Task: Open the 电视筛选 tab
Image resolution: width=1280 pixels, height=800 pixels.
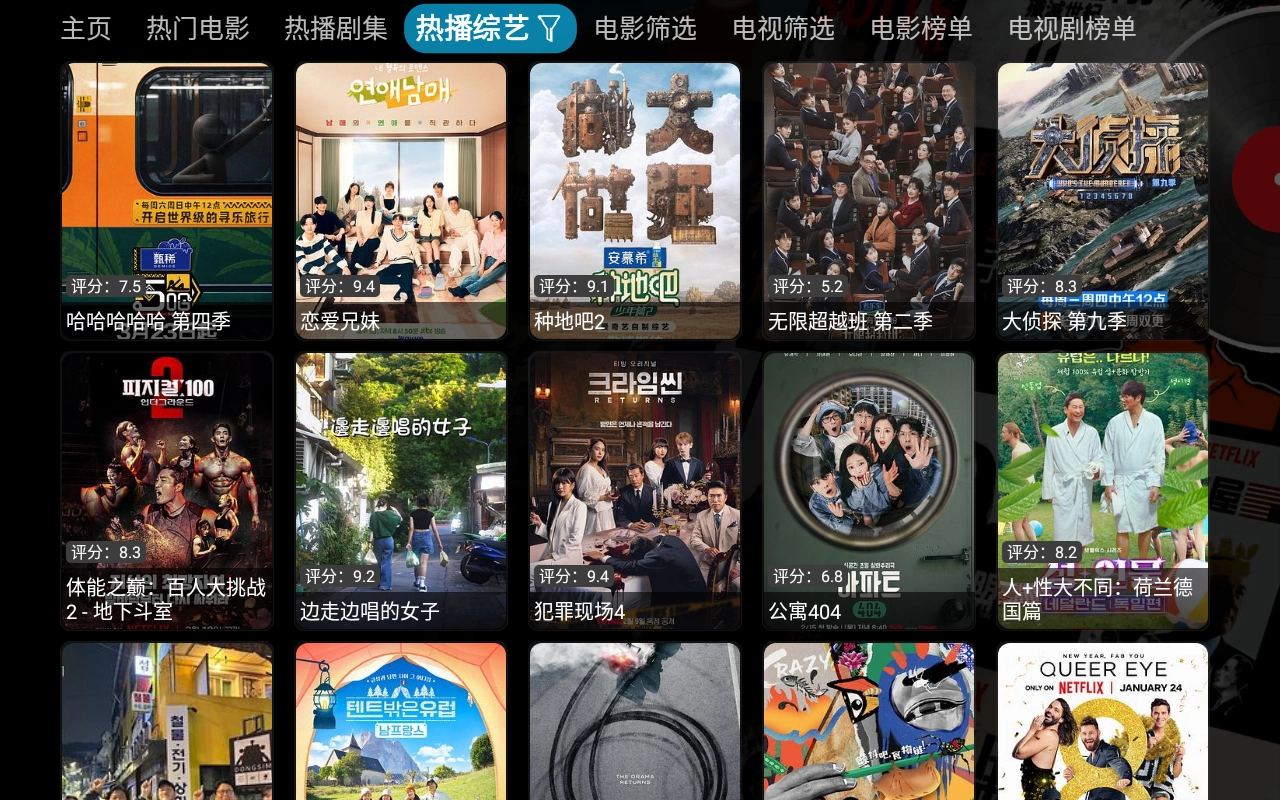Action: coord(783,29)
